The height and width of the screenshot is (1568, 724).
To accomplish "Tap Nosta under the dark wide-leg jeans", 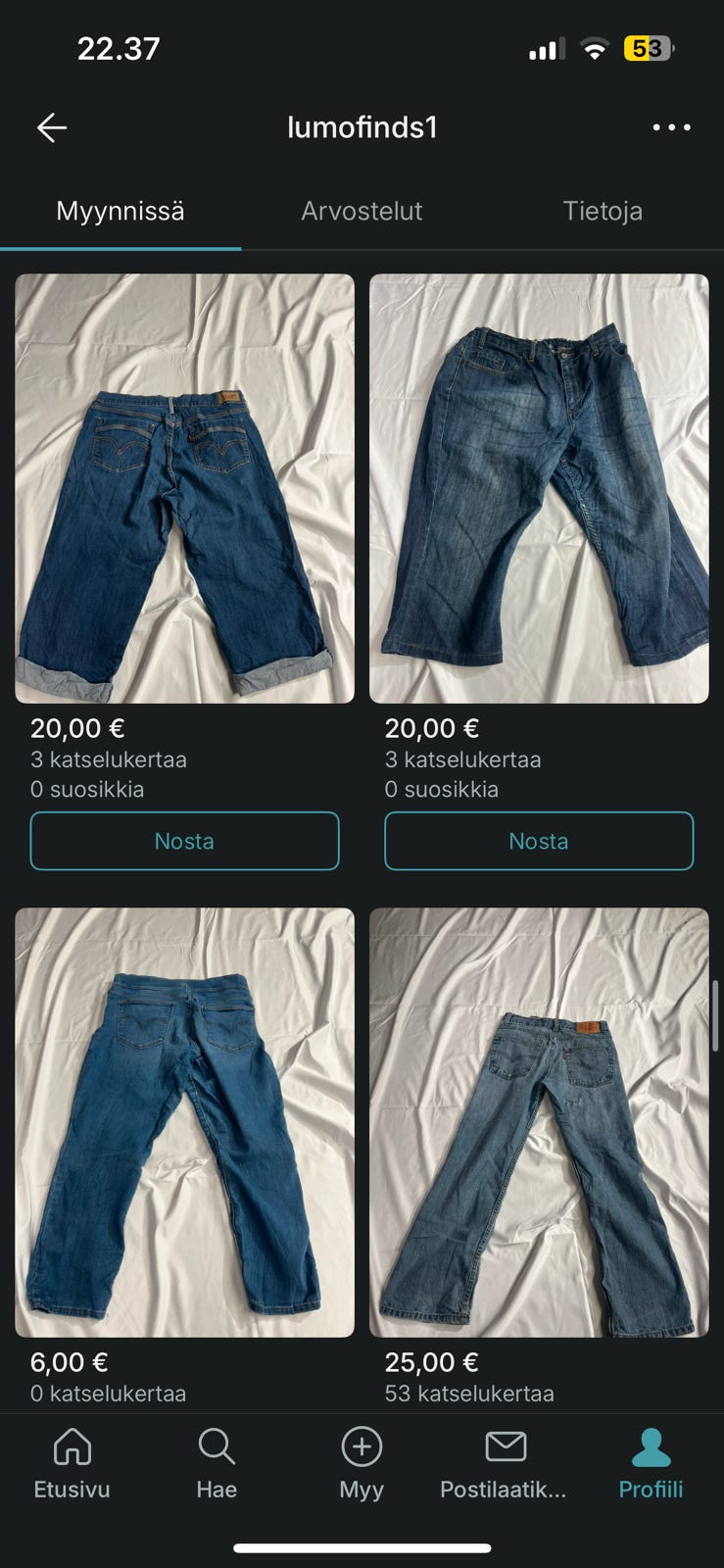I will click(539, 841).
